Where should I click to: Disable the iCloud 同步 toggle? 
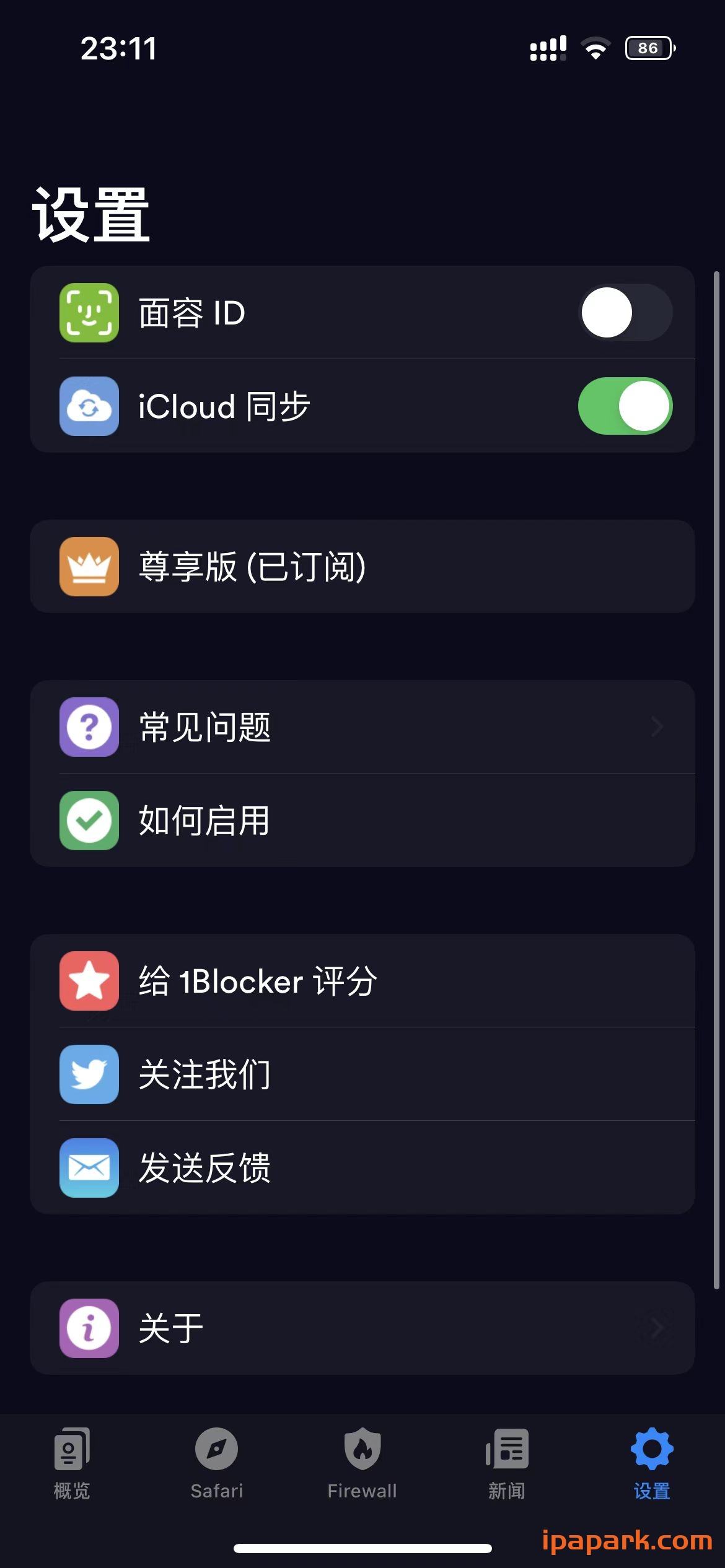pyautogui.click(x=626, y=406)
